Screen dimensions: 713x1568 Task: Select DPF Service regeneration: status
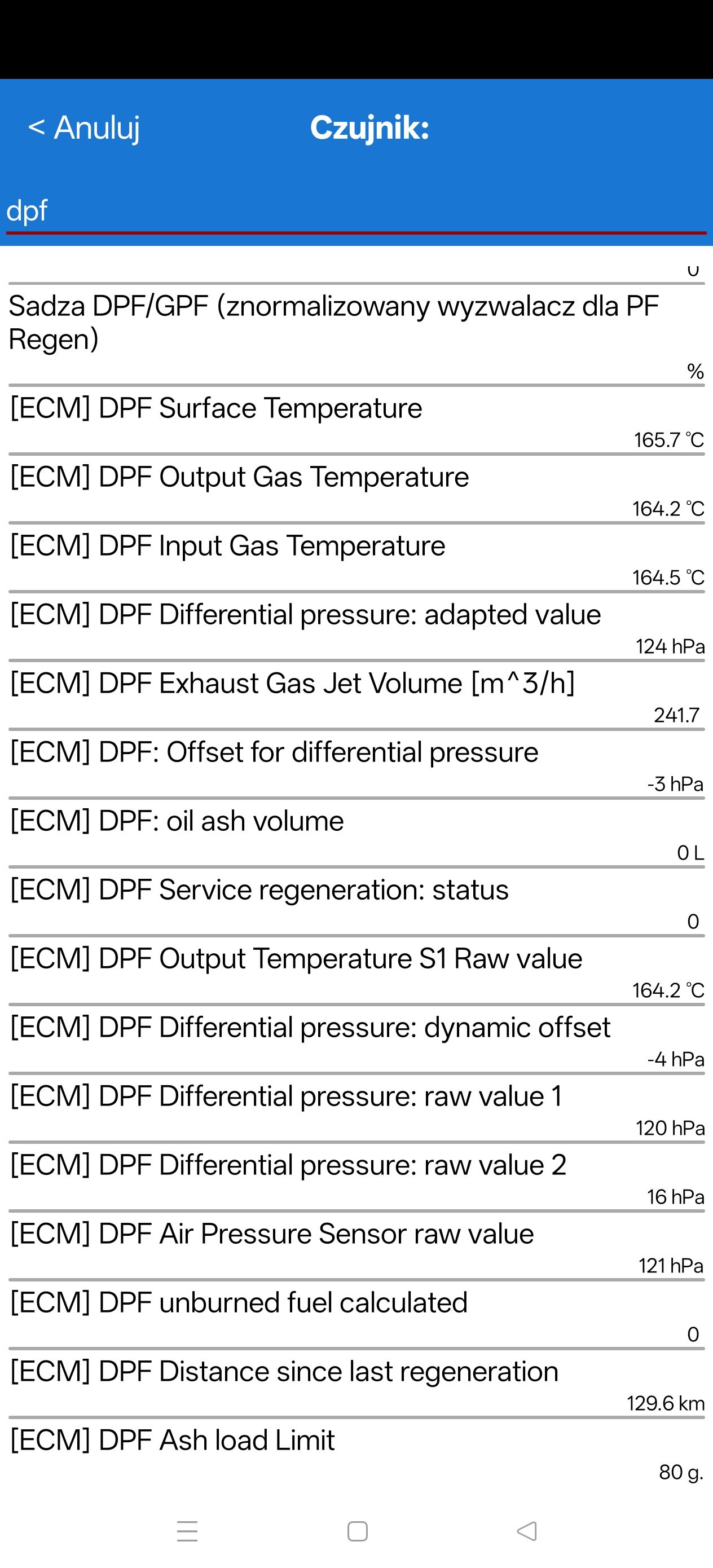click(x=356, y=902)
